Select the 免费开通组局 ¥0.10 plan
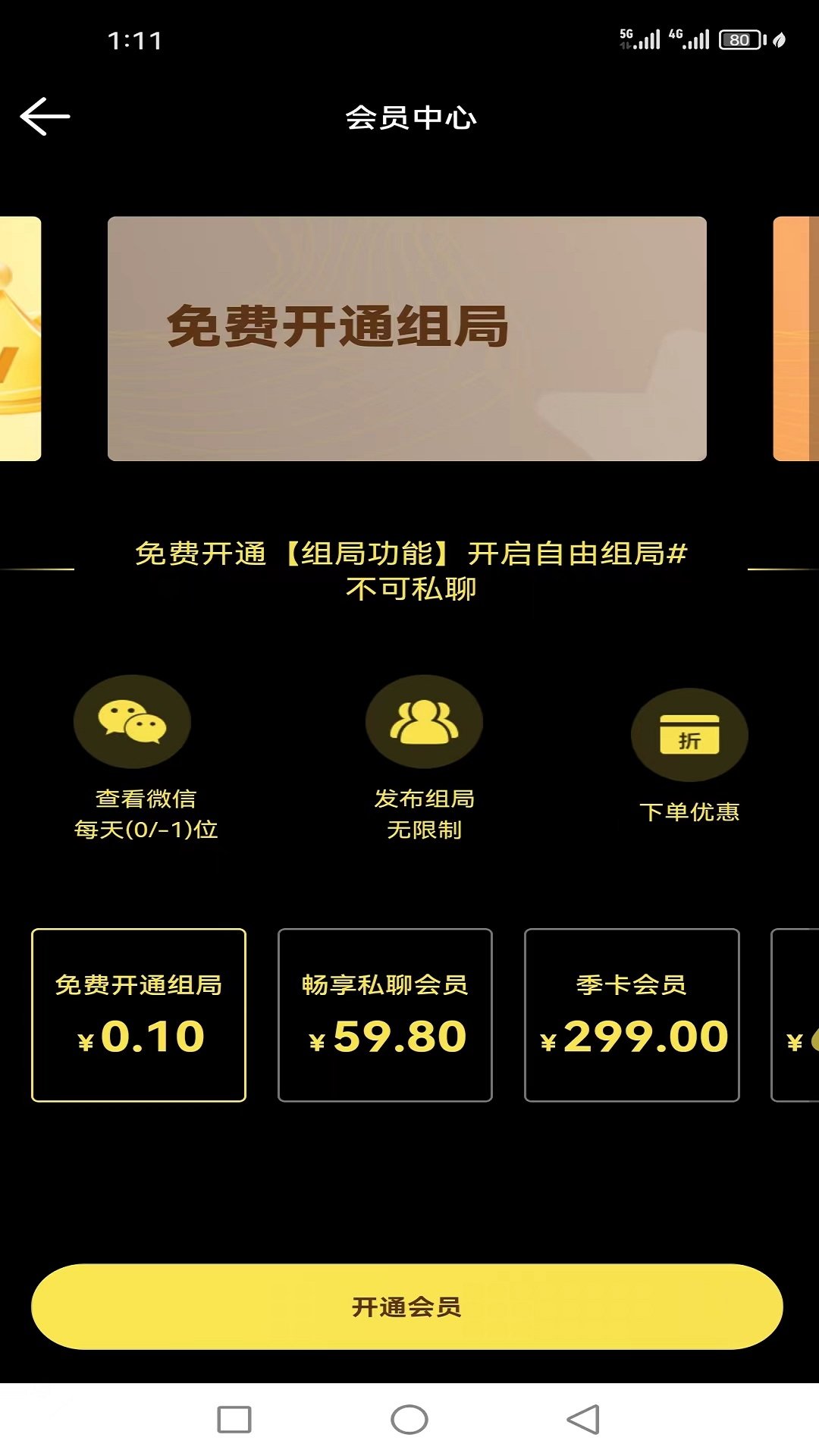This screenshot has height=1456, width=819. (139, 1015)
